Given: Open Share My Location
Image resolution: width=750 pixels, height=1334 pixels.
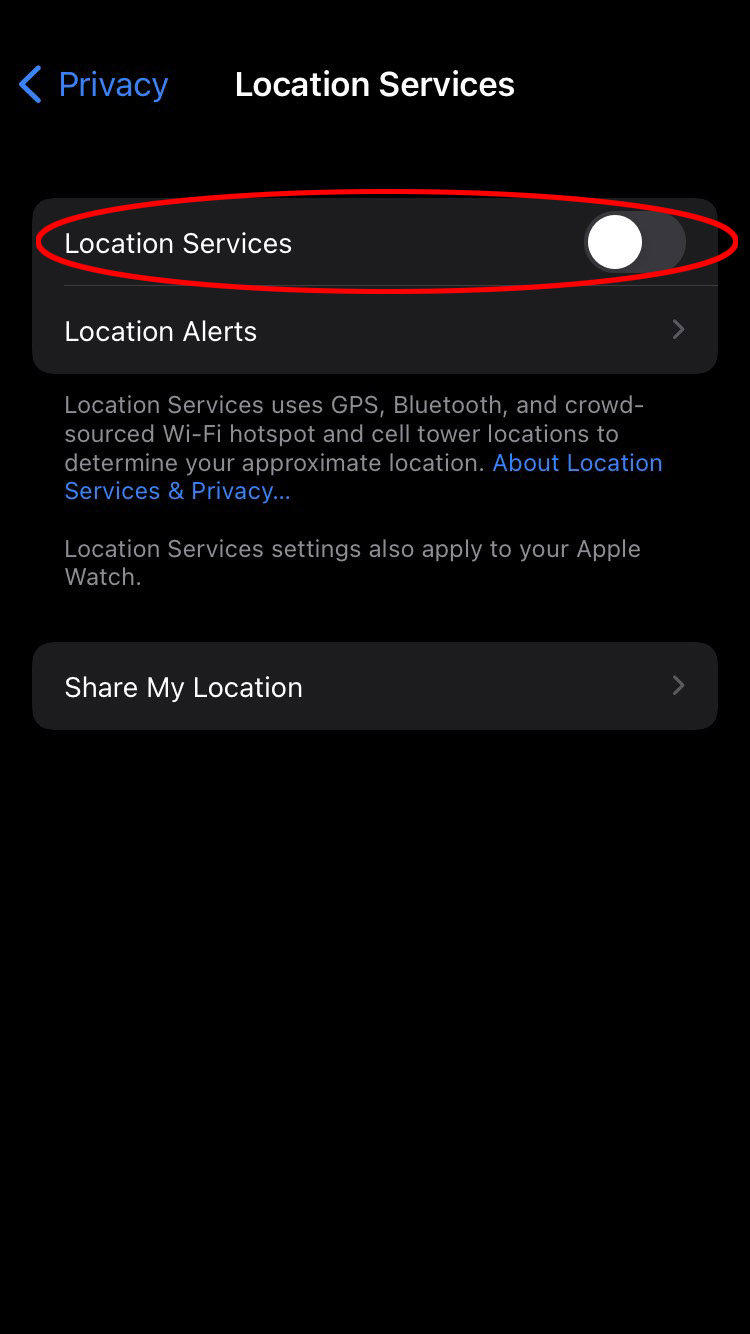Looking at the screenshot, I should [374, 687].
